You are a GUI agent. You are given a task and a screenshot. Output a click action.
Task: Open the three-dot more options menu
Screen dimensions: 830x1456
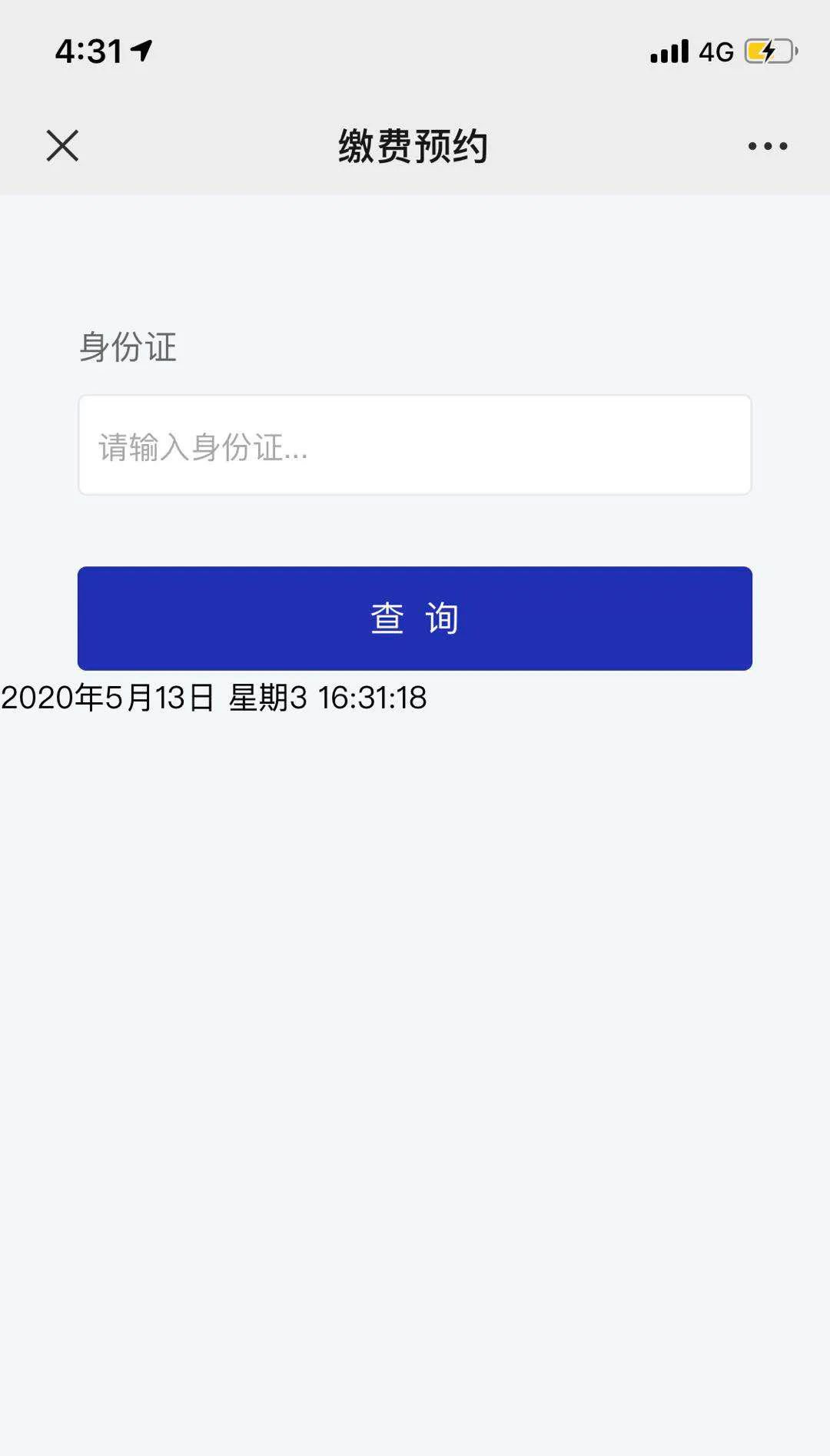tap(768, 146)
